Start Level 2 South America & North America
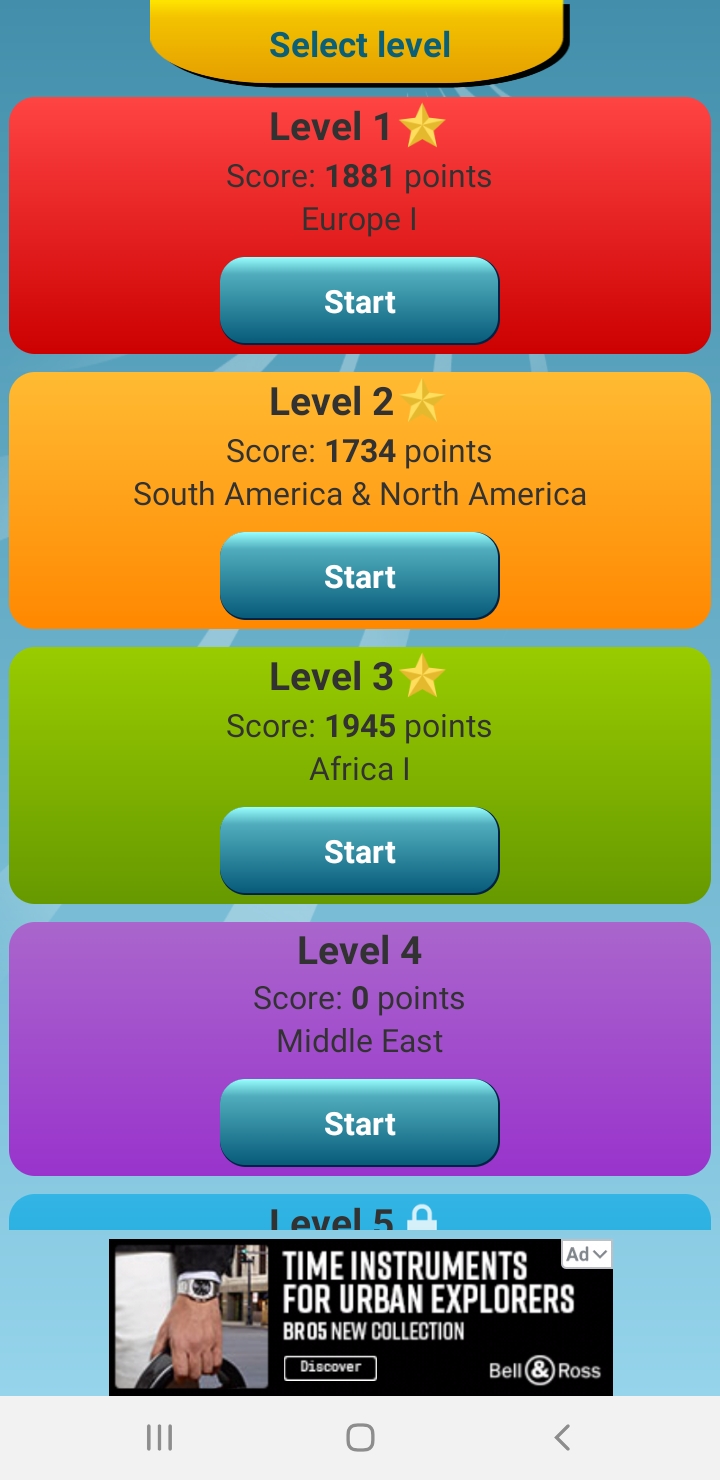The height and width of the screenshot is (1480, 720). [359, 576]
